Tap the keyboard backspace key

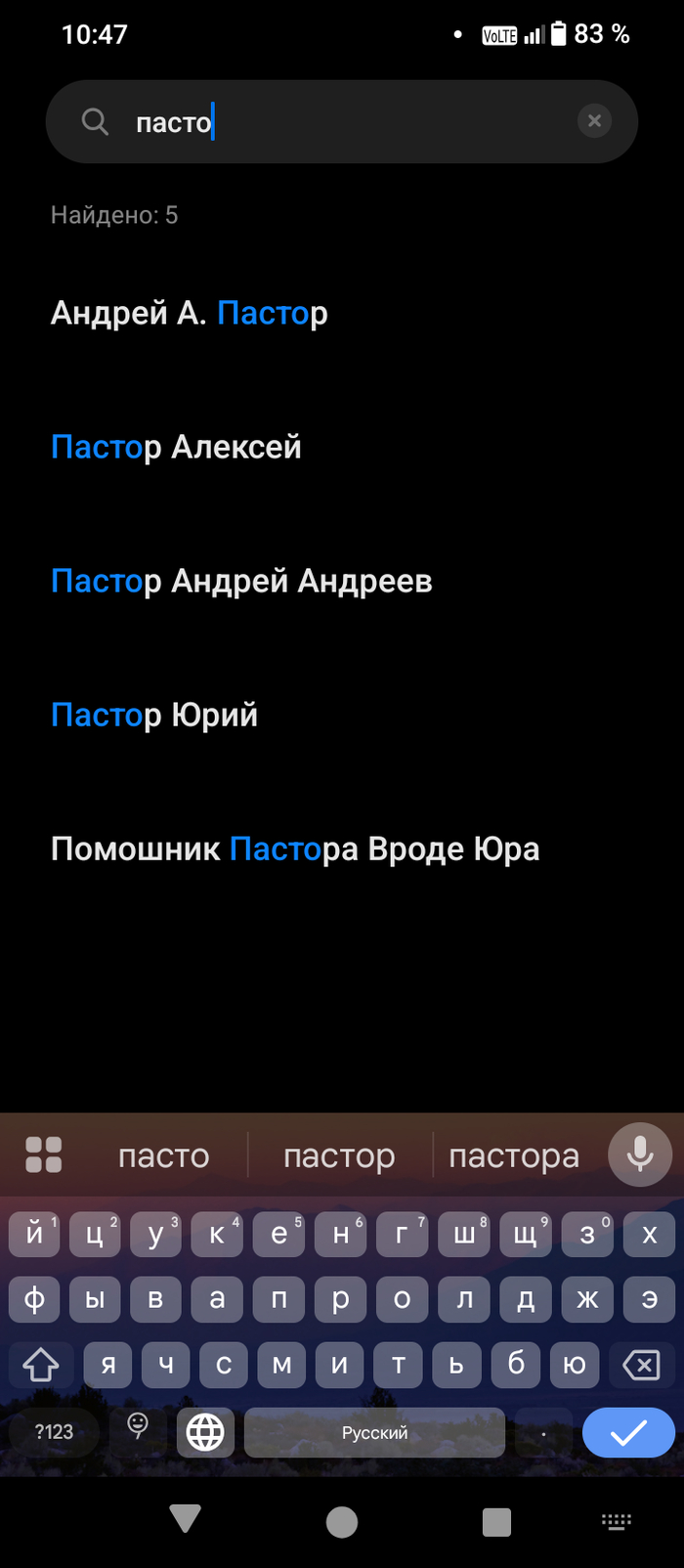coord(641,1365)
